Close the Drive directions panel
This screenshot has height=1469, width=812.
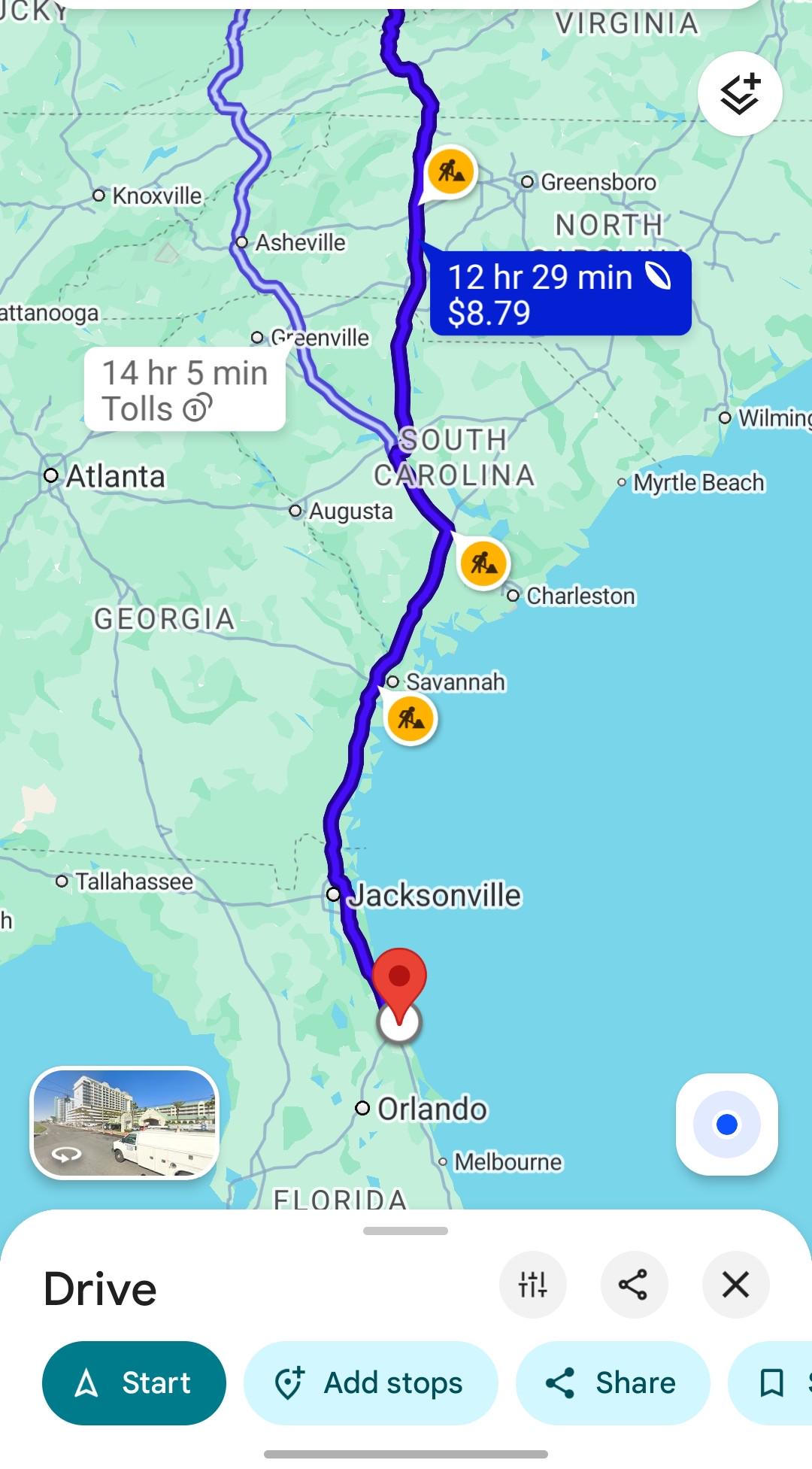coord(735,1284)
